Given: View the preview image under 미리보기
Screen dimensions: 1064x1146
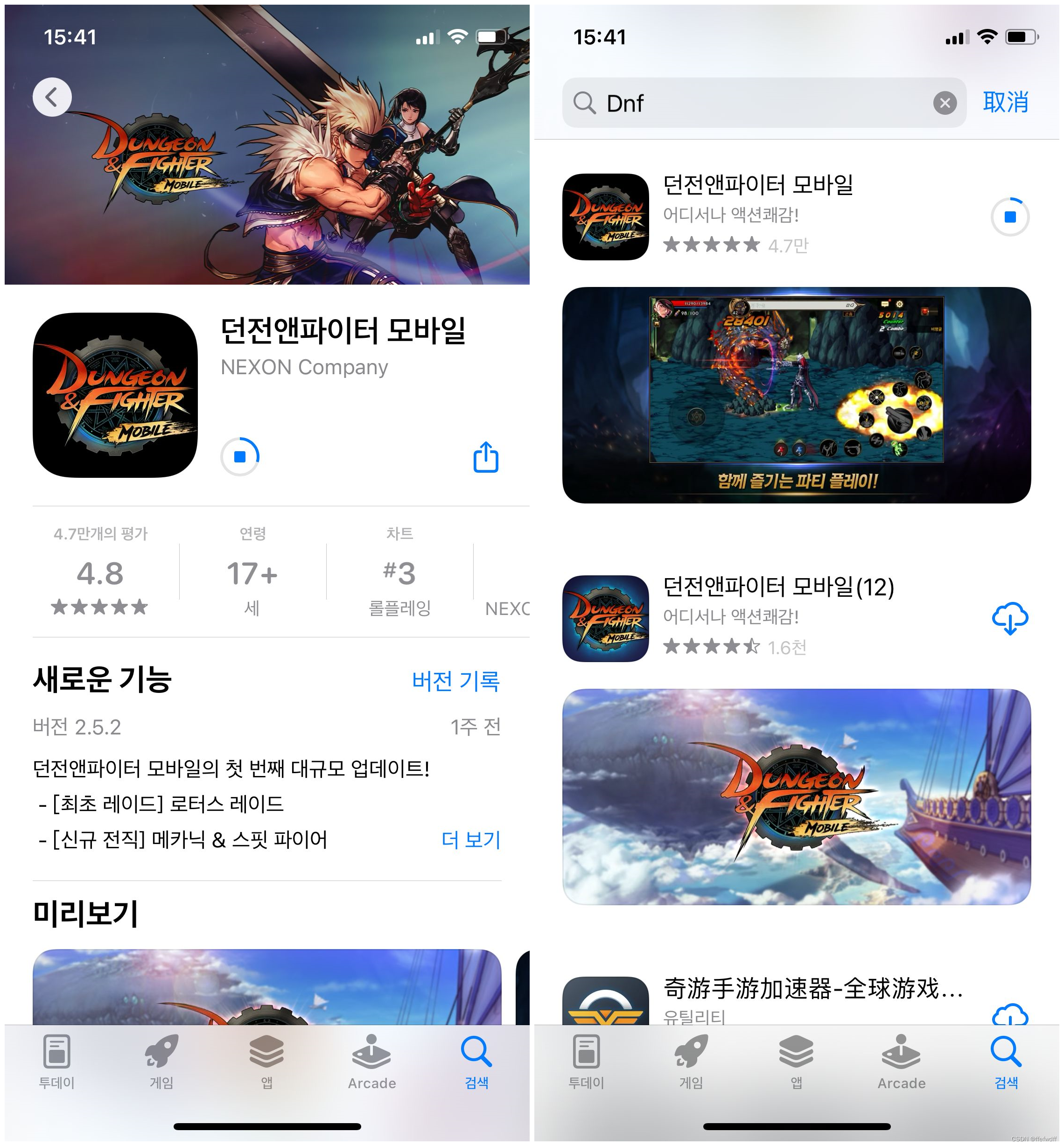Looking at the screenshot, I should coord(266,986).
